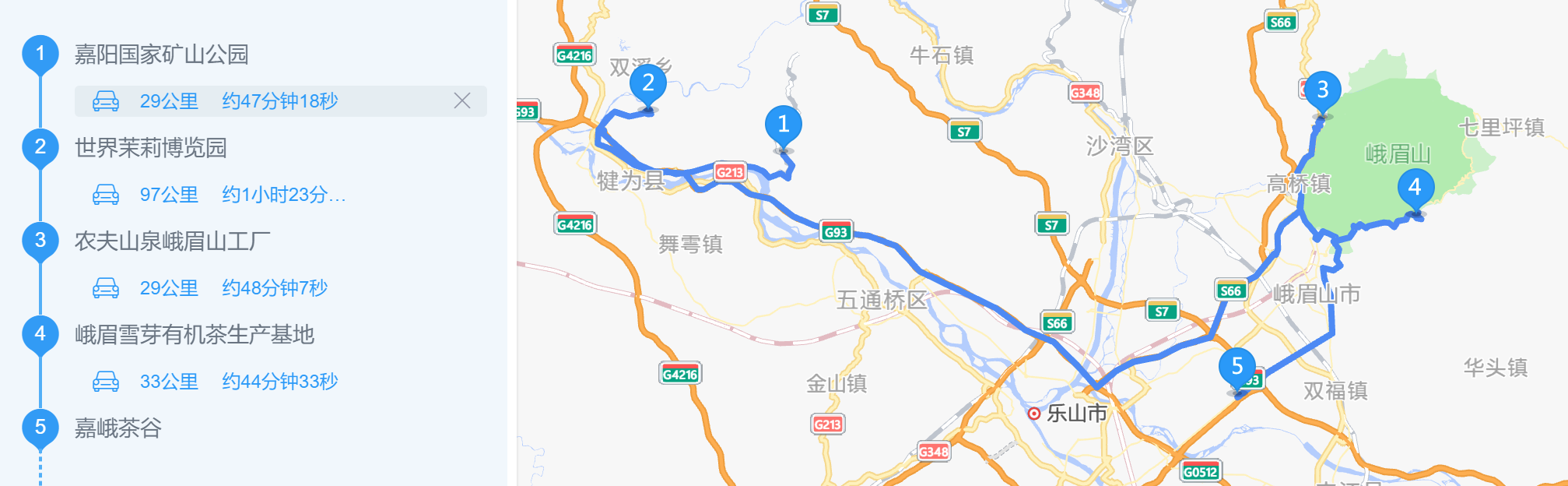Close the 29公里 约47分钟18秒 segment

click(461, 100)
